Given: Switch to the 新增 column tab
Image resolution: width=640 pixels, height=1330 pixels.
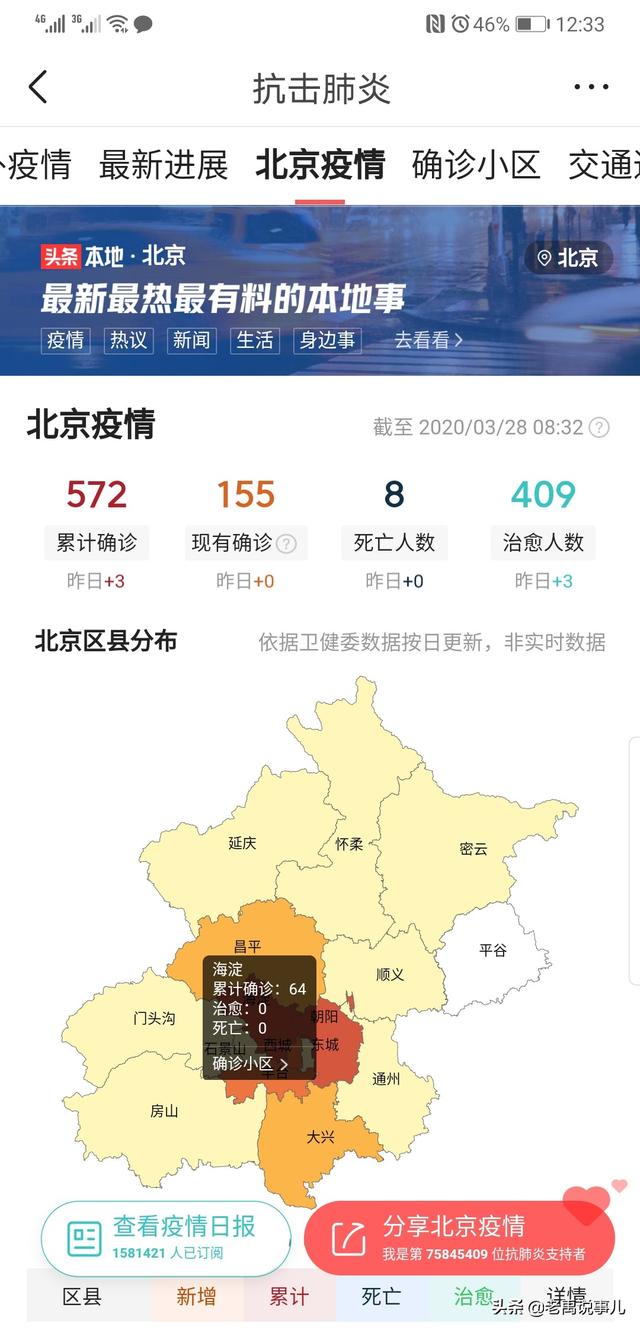Looking at the screenshot, I should (x=196, y=1297).
